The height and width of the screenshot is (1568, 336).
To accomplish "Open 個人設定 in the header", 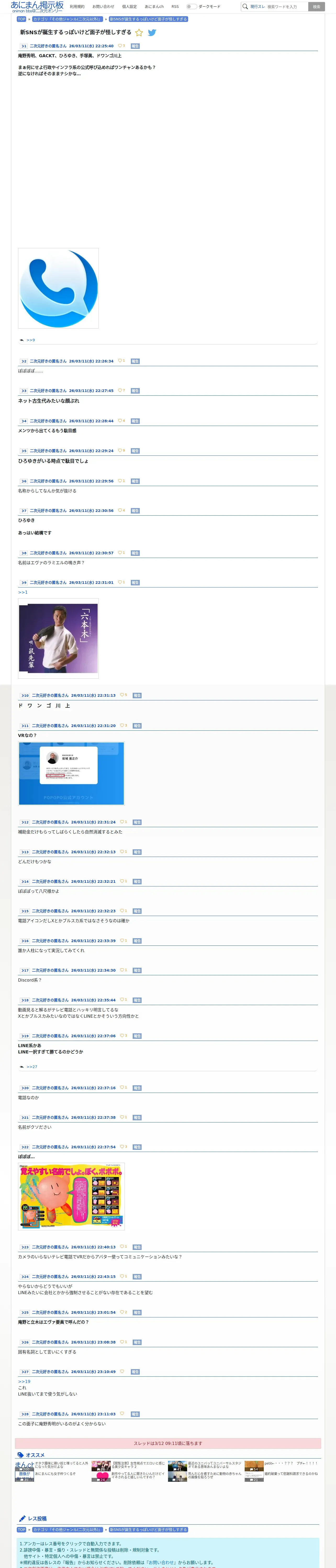I will (129, 7).
